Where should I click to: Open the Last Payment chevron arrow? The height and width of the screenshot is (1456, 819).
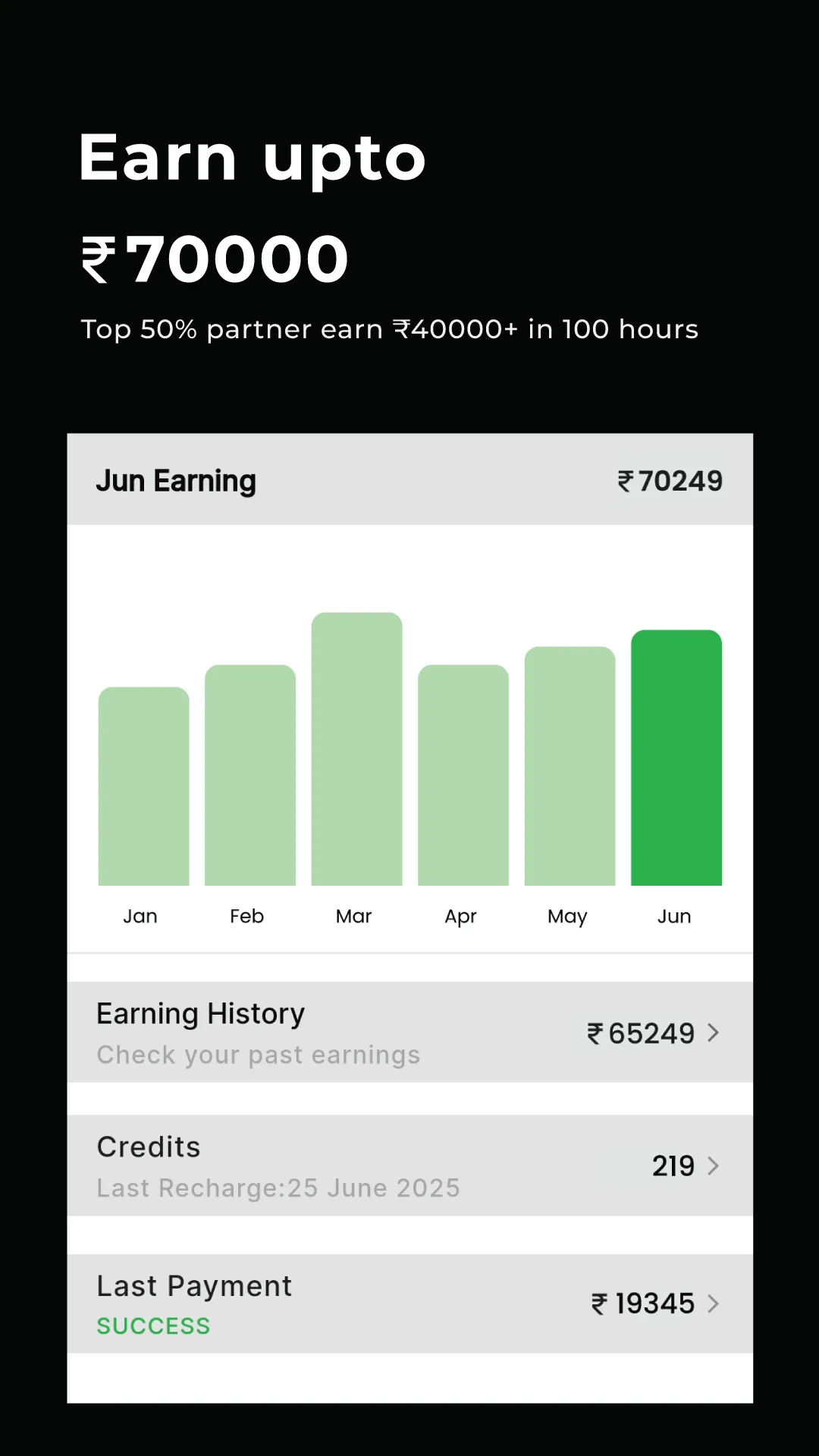tap(714, 1304)
